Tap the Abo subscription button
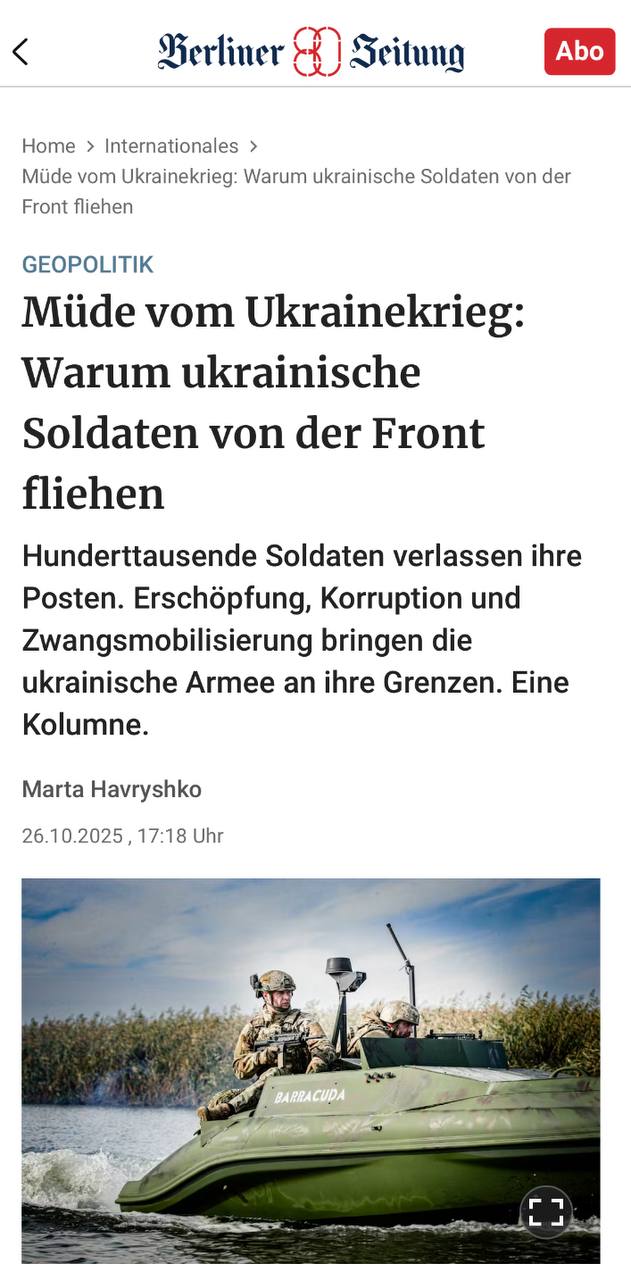Viewport: 631px width, 1280px height. pyautogui.click(x=579, y=51)
